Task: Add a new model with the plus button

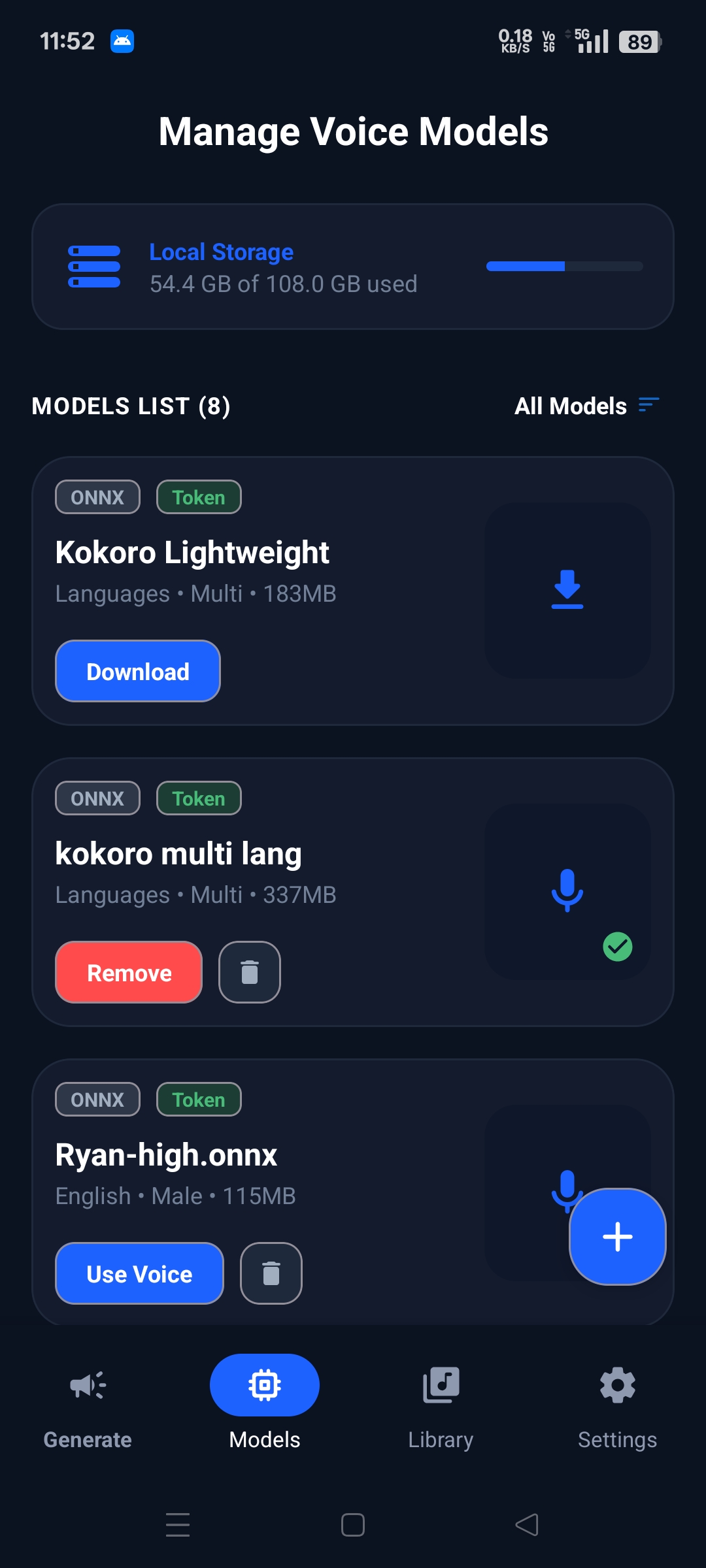Action: click(x=617, y=1237)
